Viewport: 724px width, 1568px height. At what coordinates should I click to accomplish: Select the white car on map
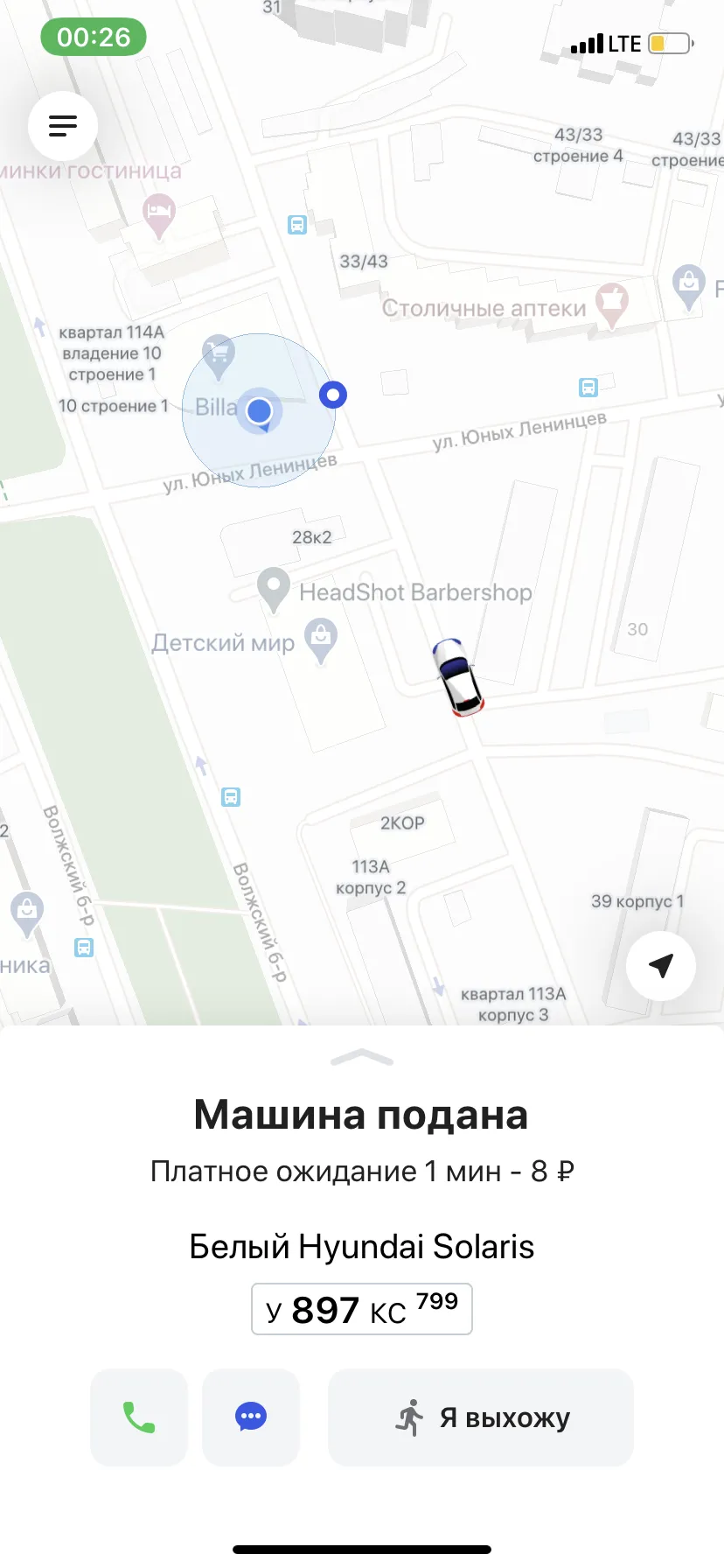tap(457, 677)
